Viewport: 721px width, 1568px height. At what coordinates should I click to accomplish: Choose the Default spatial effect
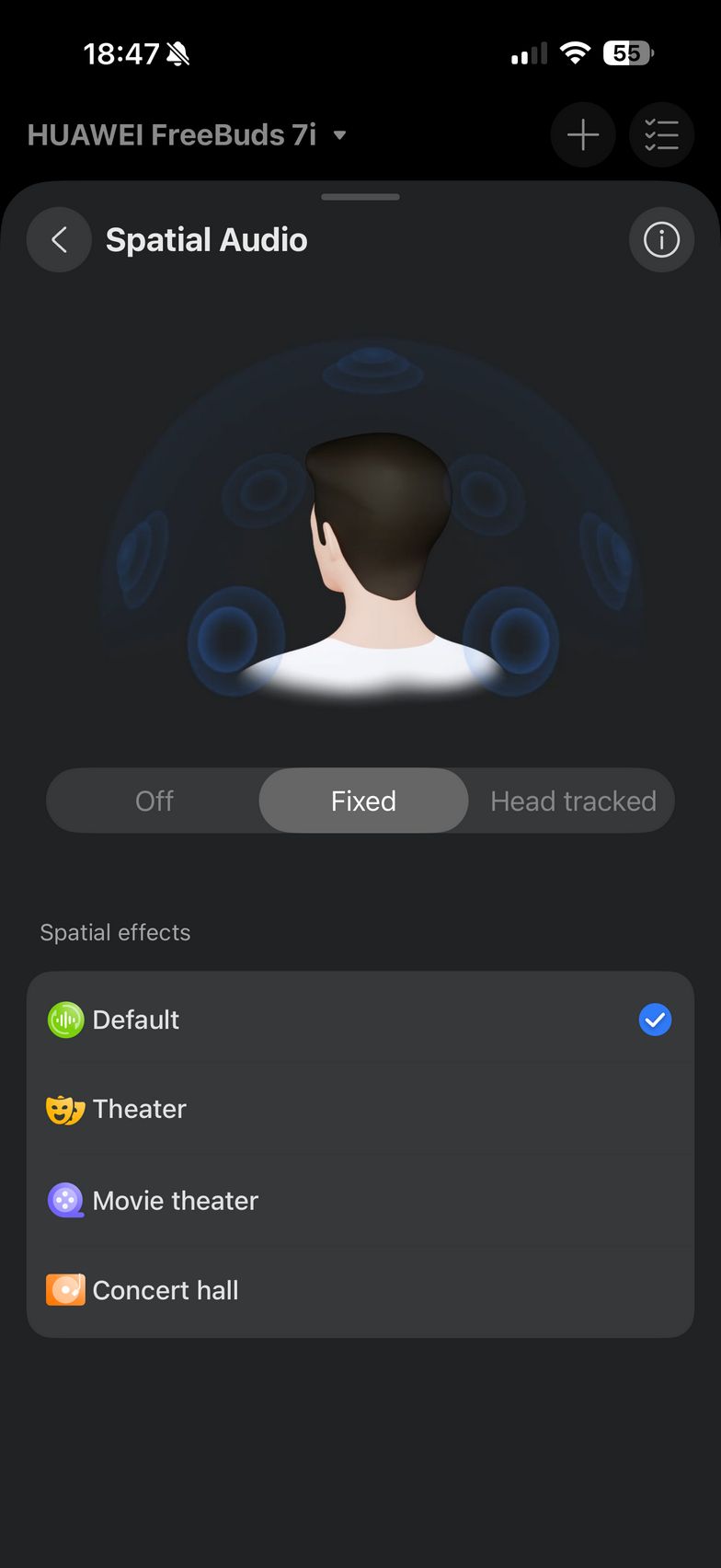(360, 1020)
